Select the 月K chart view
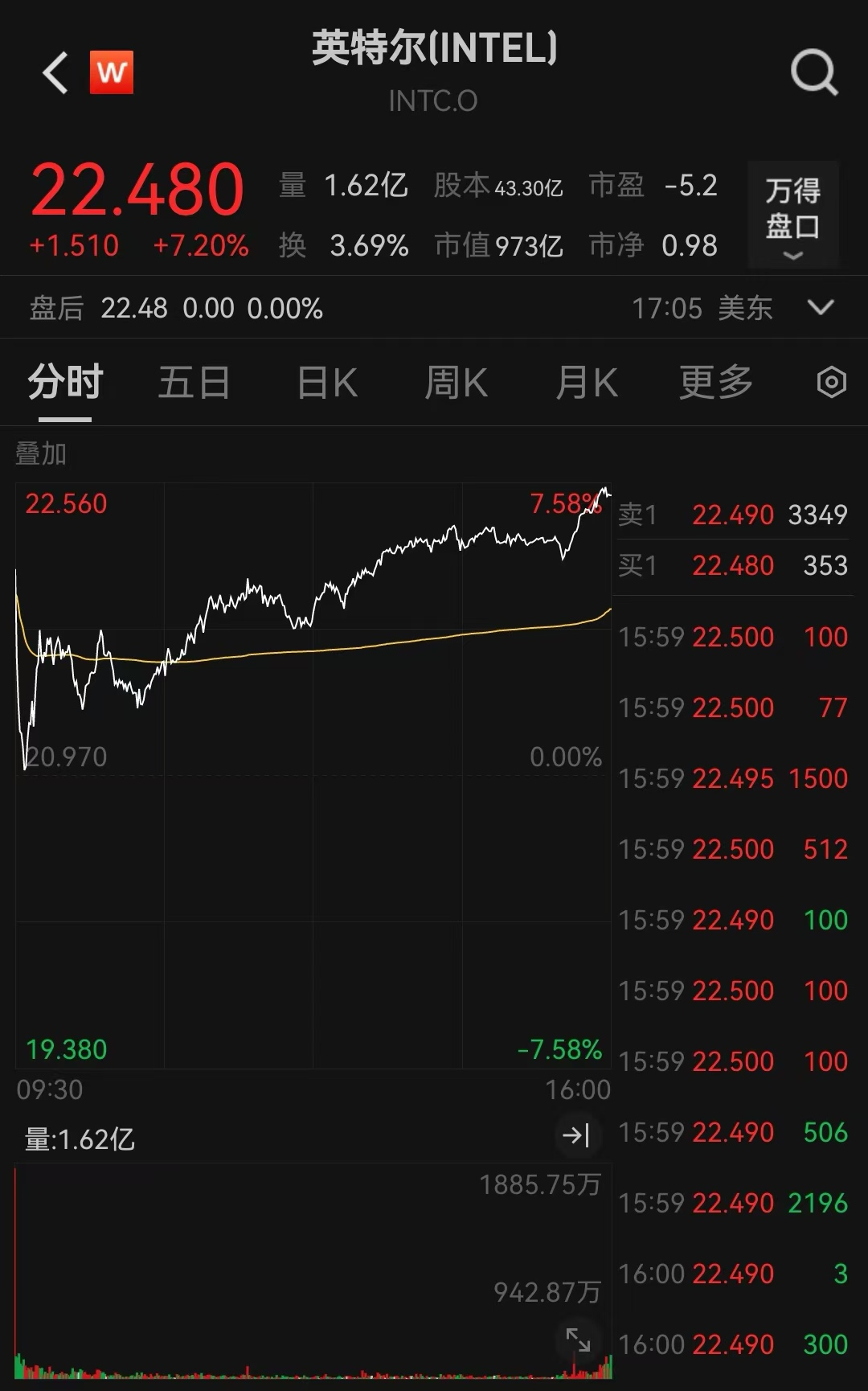 (x=586, y=383)
